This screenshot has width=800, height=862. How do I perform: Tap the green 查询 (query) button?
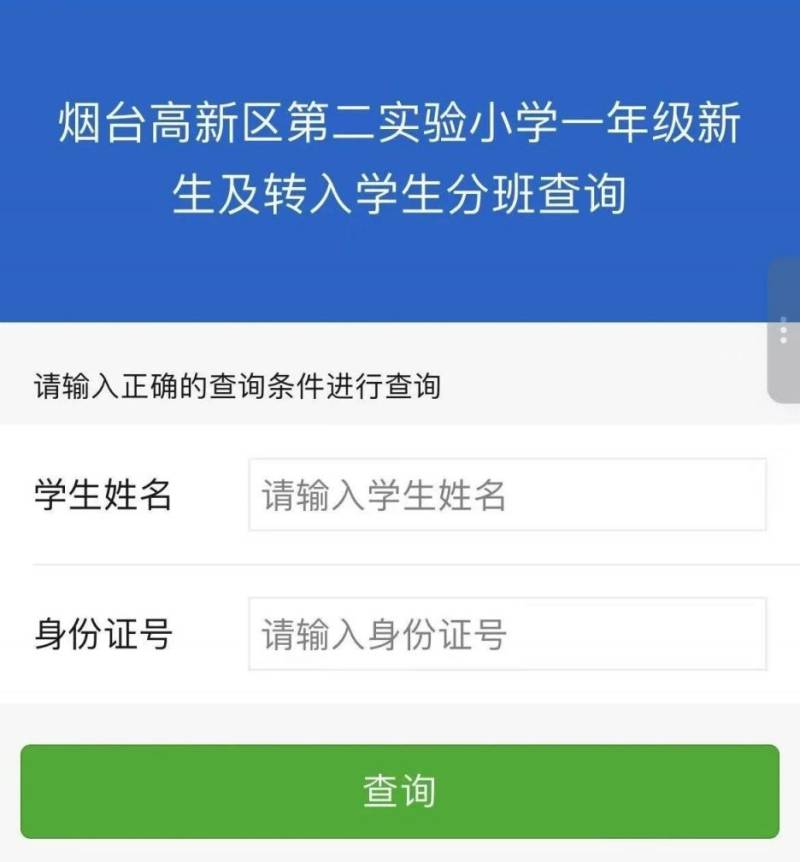tap(400, 791)
